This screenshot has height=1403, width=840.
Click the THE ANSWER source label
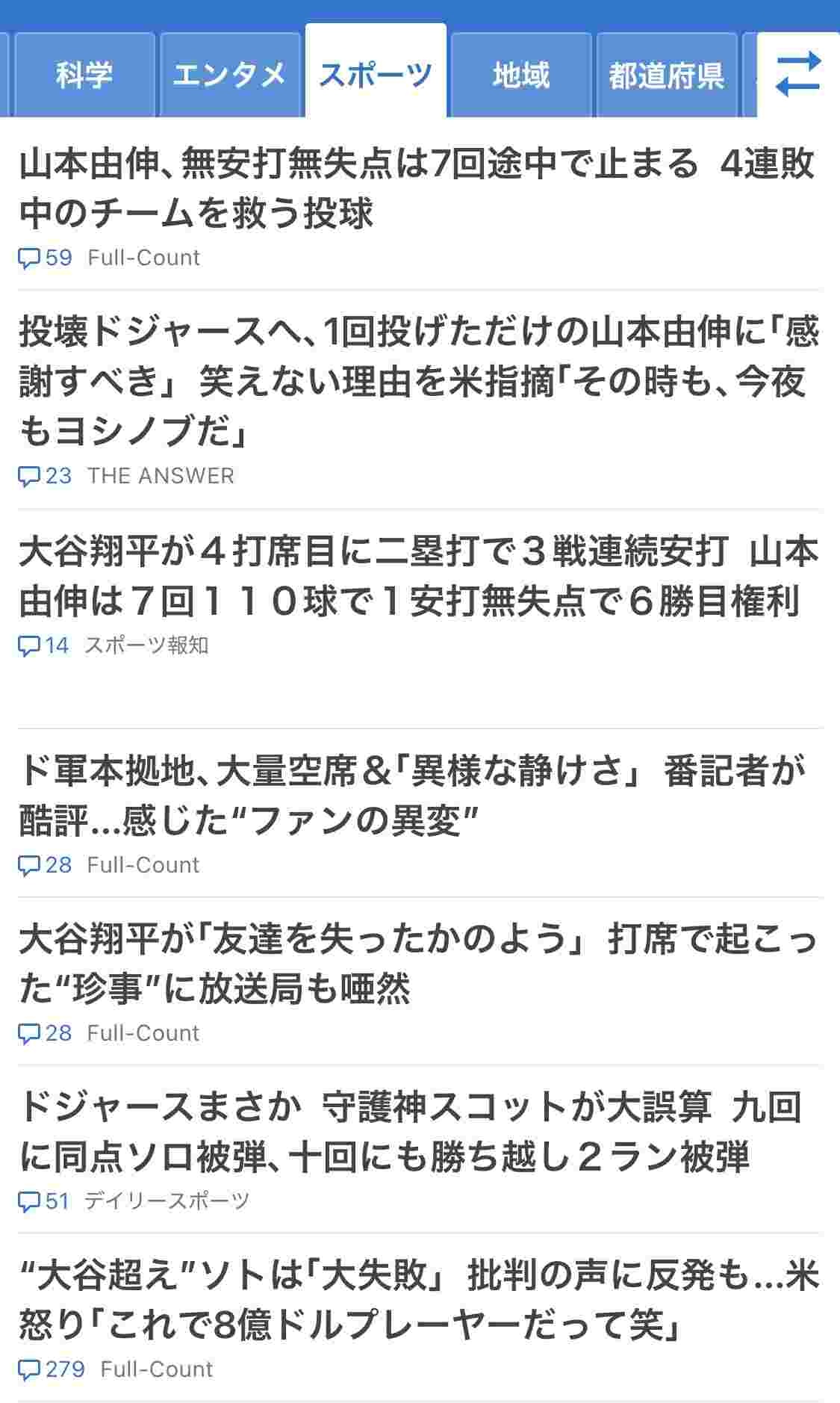(x=161, y=475)
